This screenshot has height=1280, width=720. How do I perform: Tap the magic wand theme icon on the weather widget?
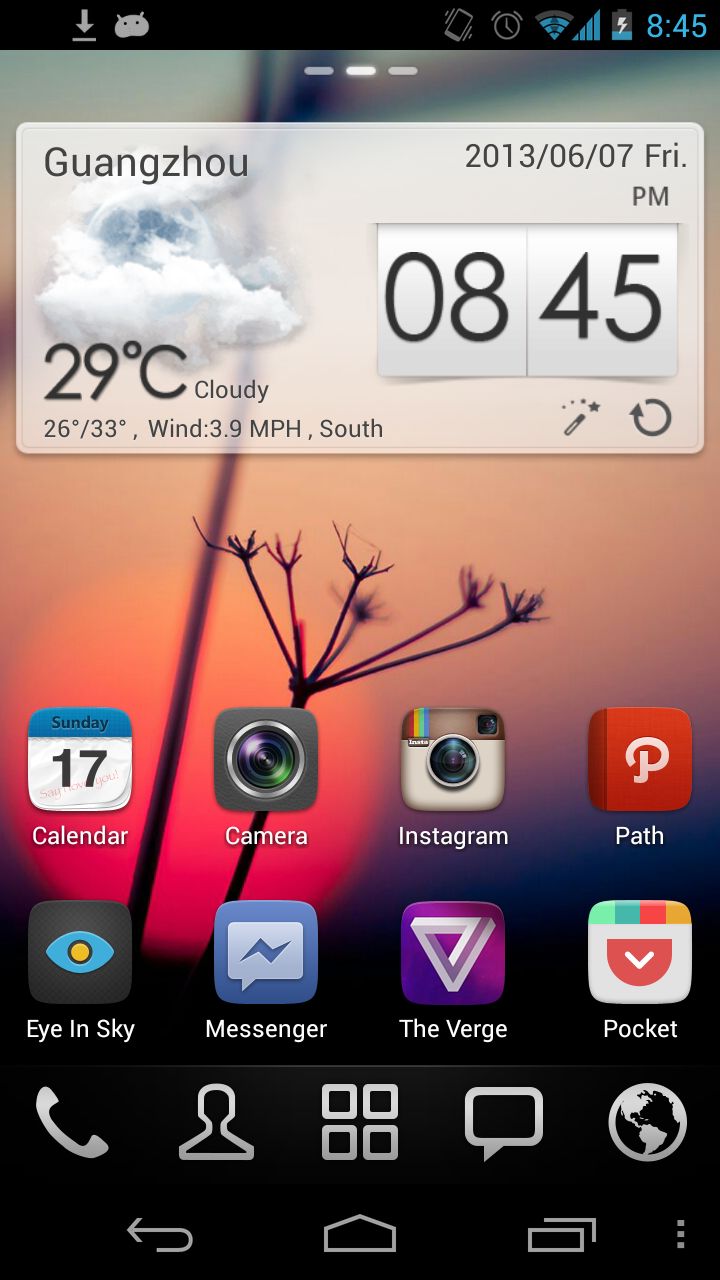(x=580, y=418)
